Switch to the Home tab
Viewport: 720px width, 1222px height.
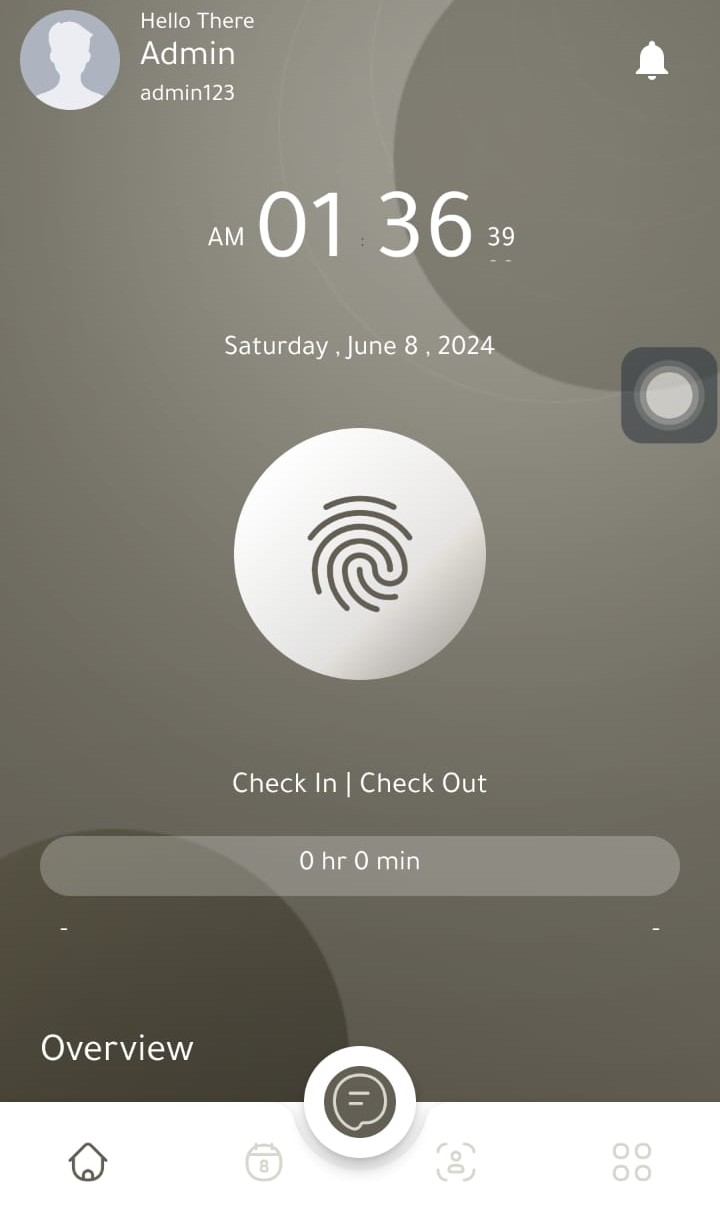click(x=88, y=1162)
